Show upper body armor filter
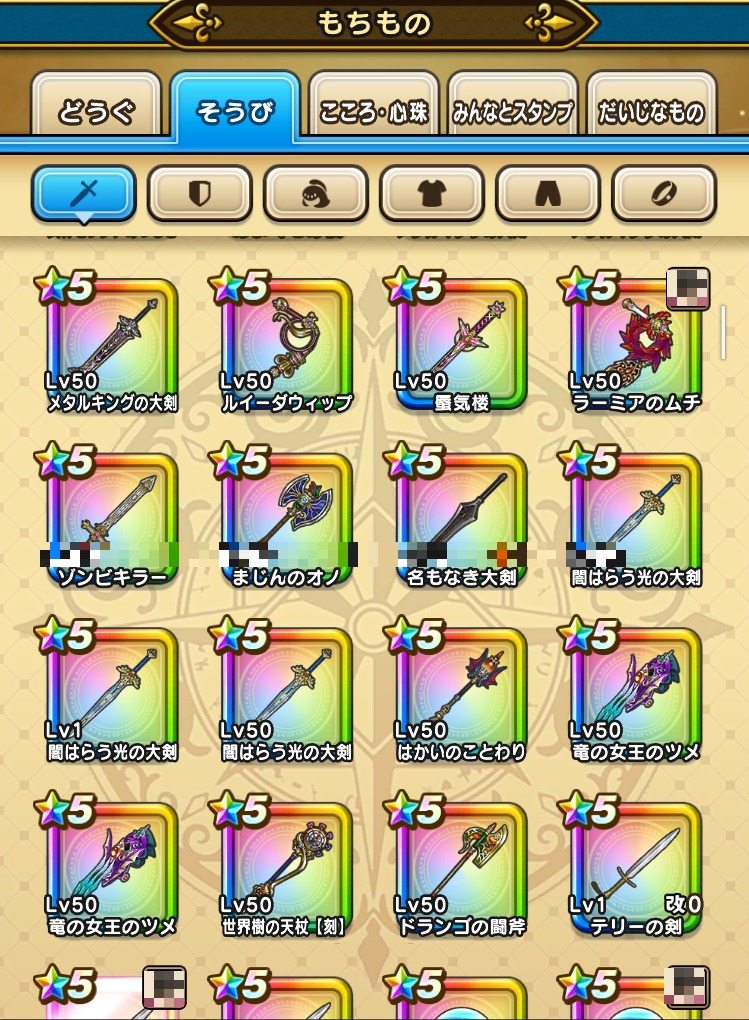 coord(432,193)
